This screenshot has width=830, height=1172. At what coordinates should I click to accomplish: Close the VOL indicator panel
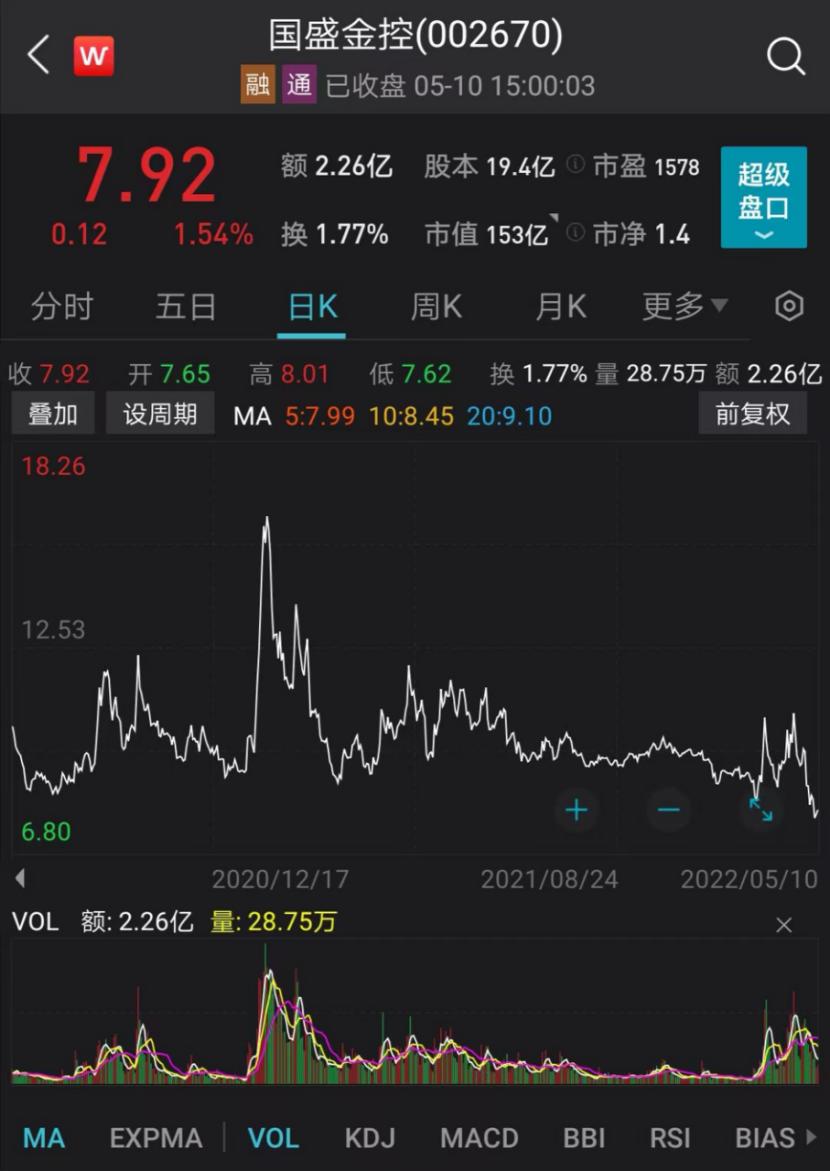[x=784, y=925]
